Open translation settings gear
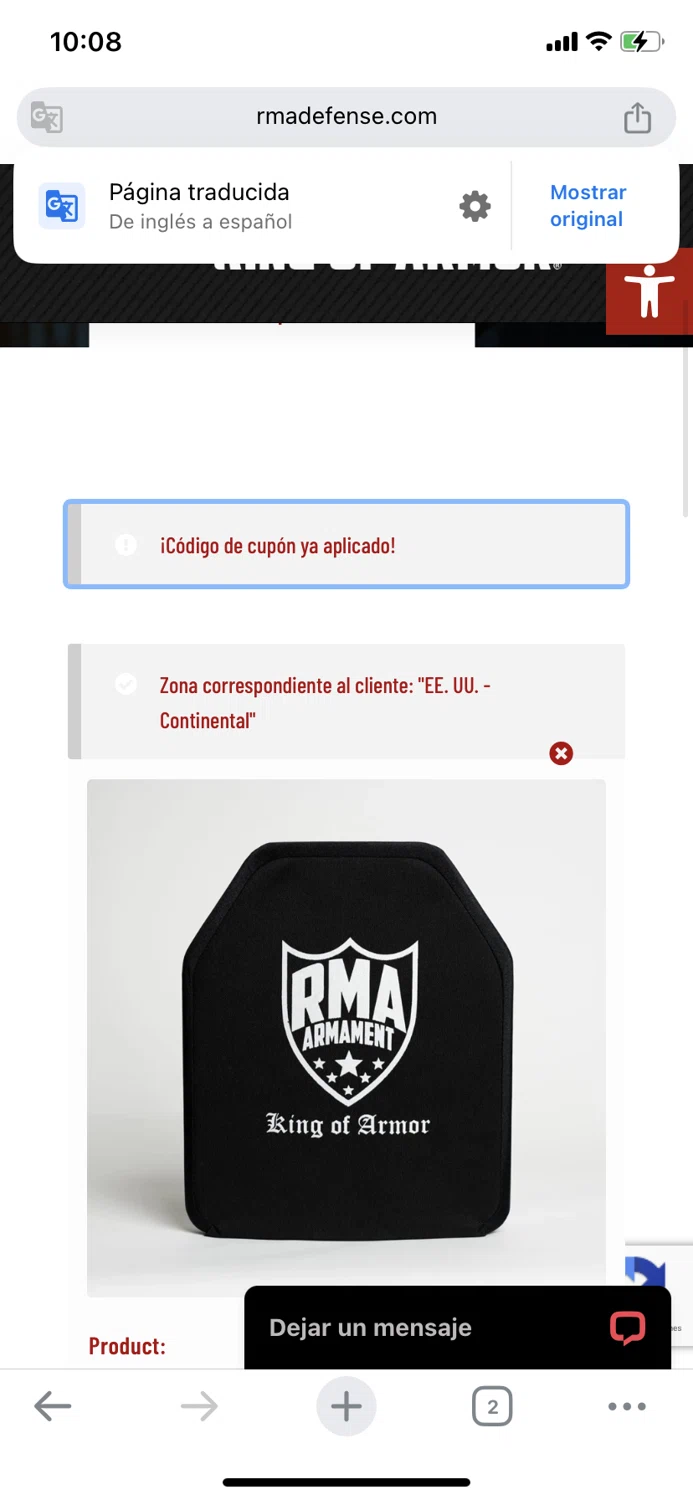693x1500 pixels. click(x=475, y=207)
